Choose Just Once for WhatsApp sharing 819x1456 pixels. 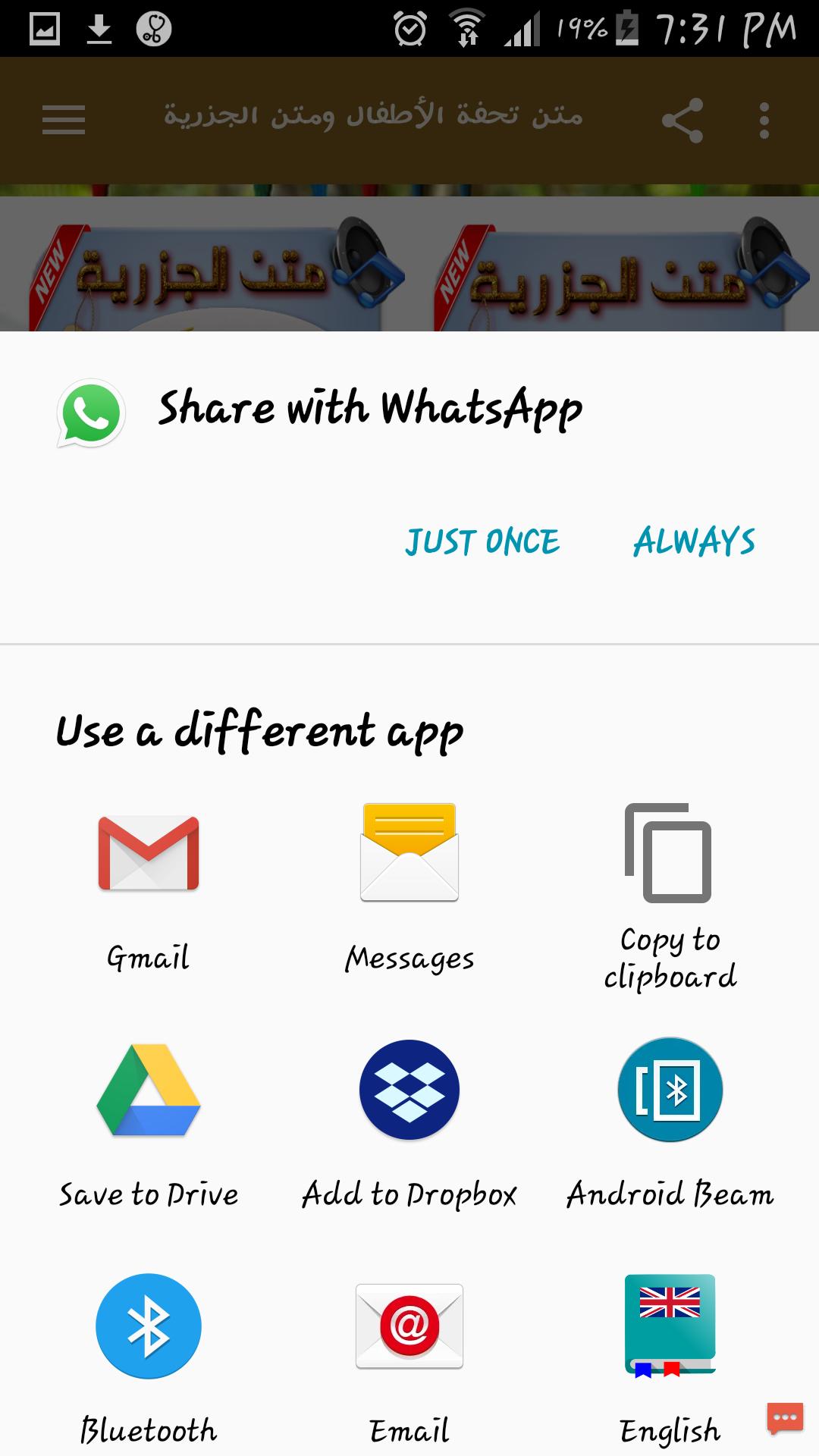[x=482, y=542]
